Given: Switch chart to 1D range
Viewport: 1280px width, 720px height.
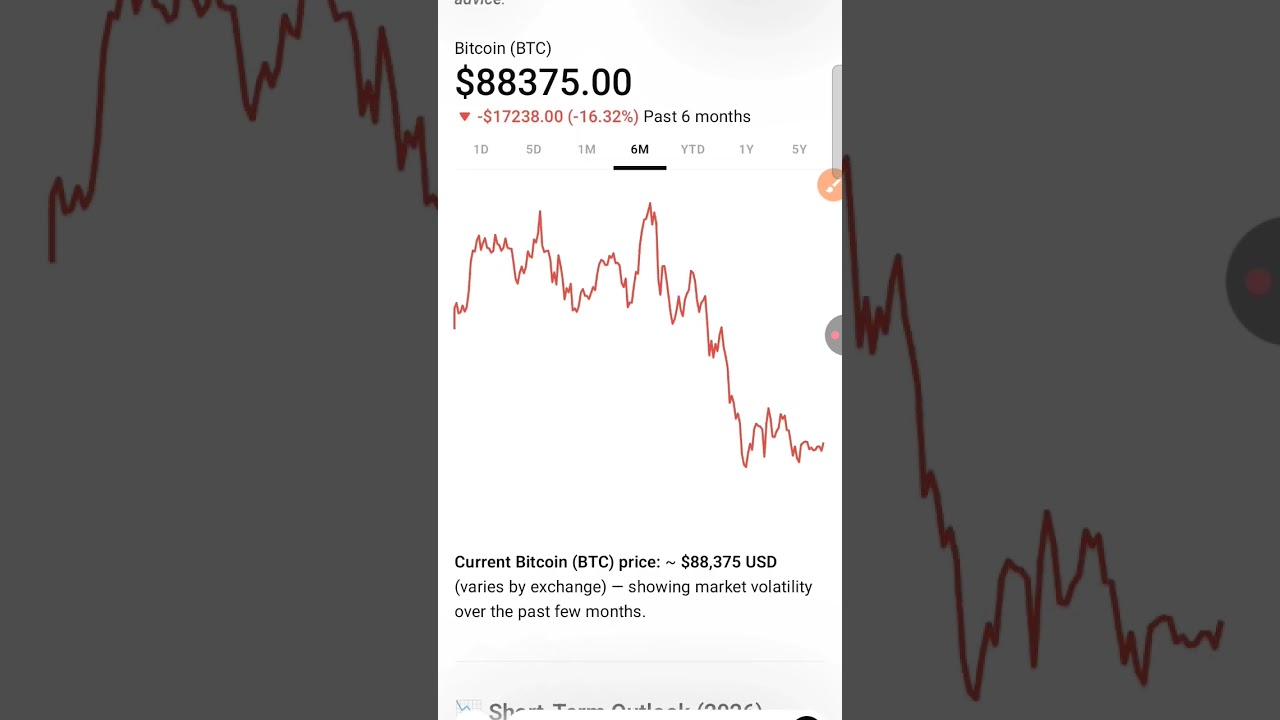Looking at the screenshot, I should 481,150.
